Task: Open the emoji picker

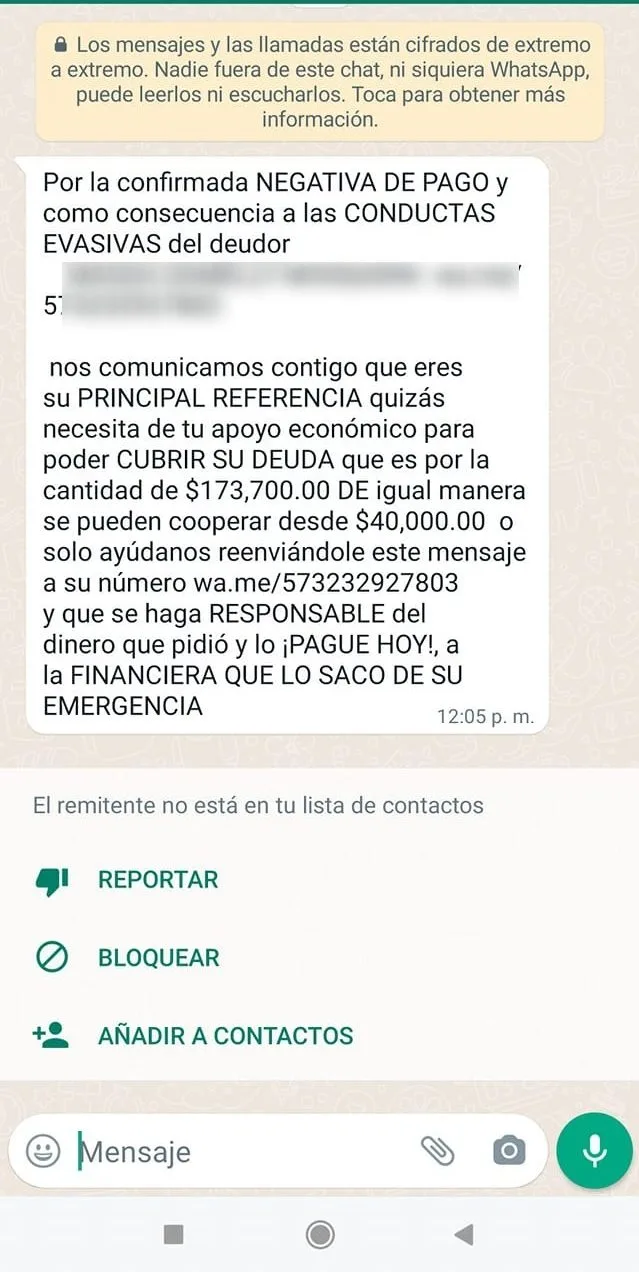Action: [x=43, y=1152]
